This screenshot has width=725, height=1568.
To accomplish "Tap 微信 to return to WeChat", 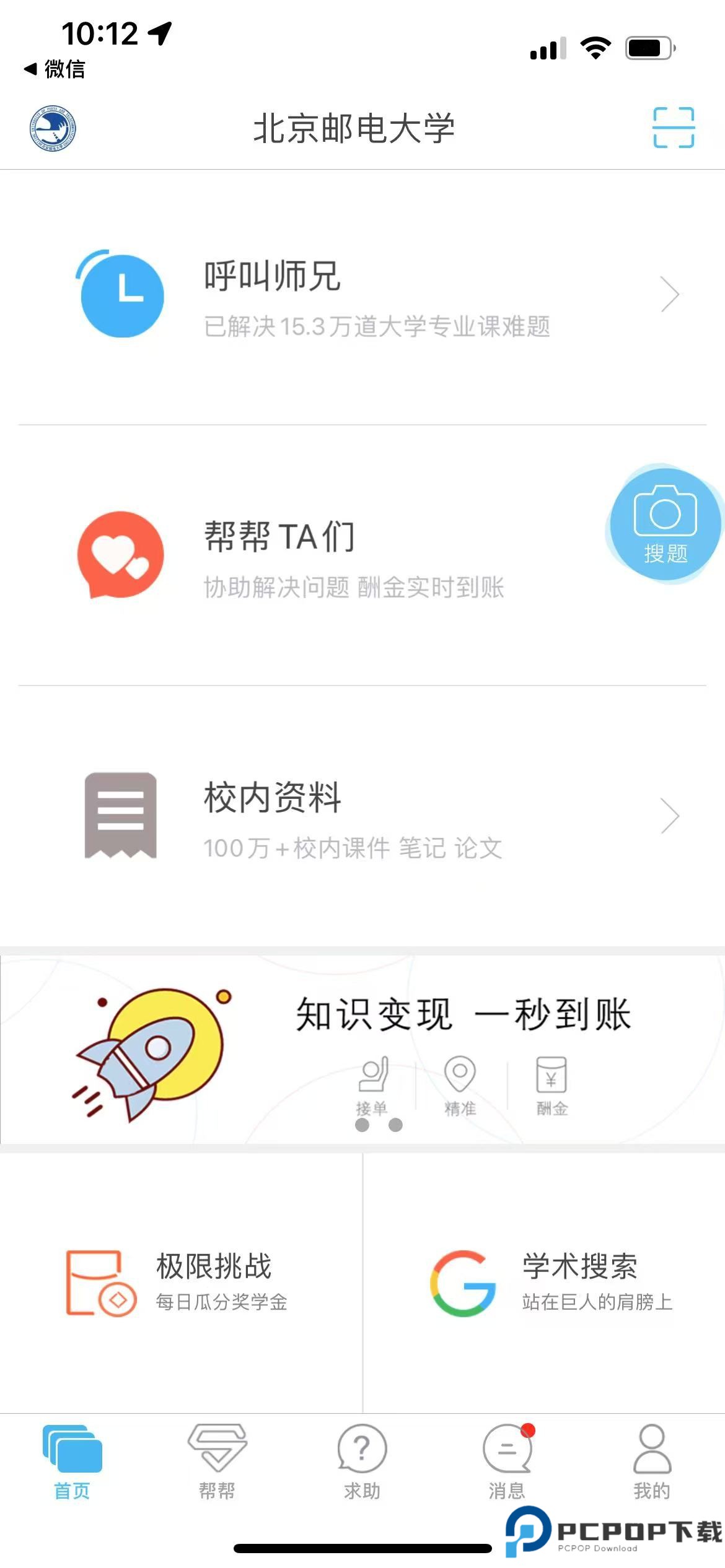I will 54,71.
